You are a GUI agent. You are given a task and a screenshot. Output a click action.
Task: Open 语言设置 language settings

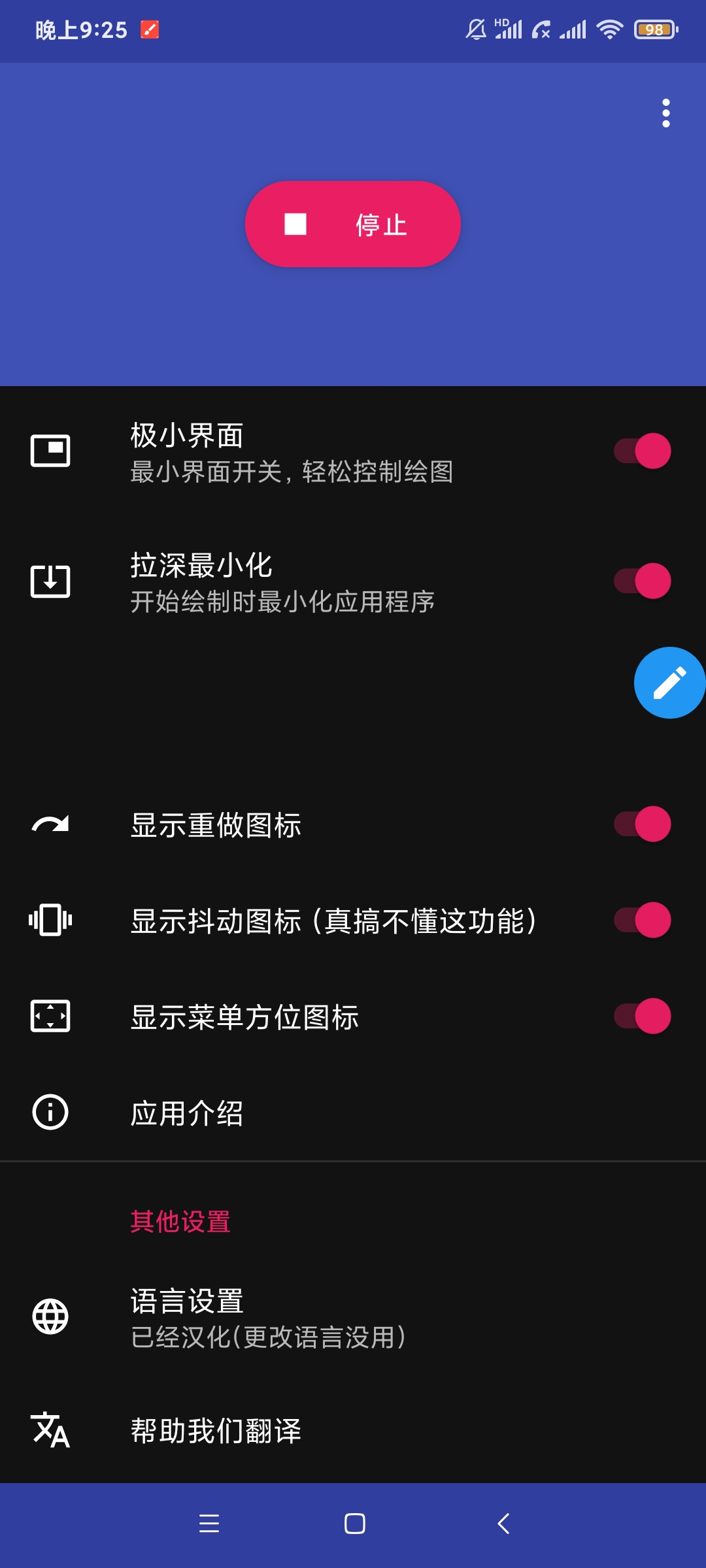click(353, 1316)
